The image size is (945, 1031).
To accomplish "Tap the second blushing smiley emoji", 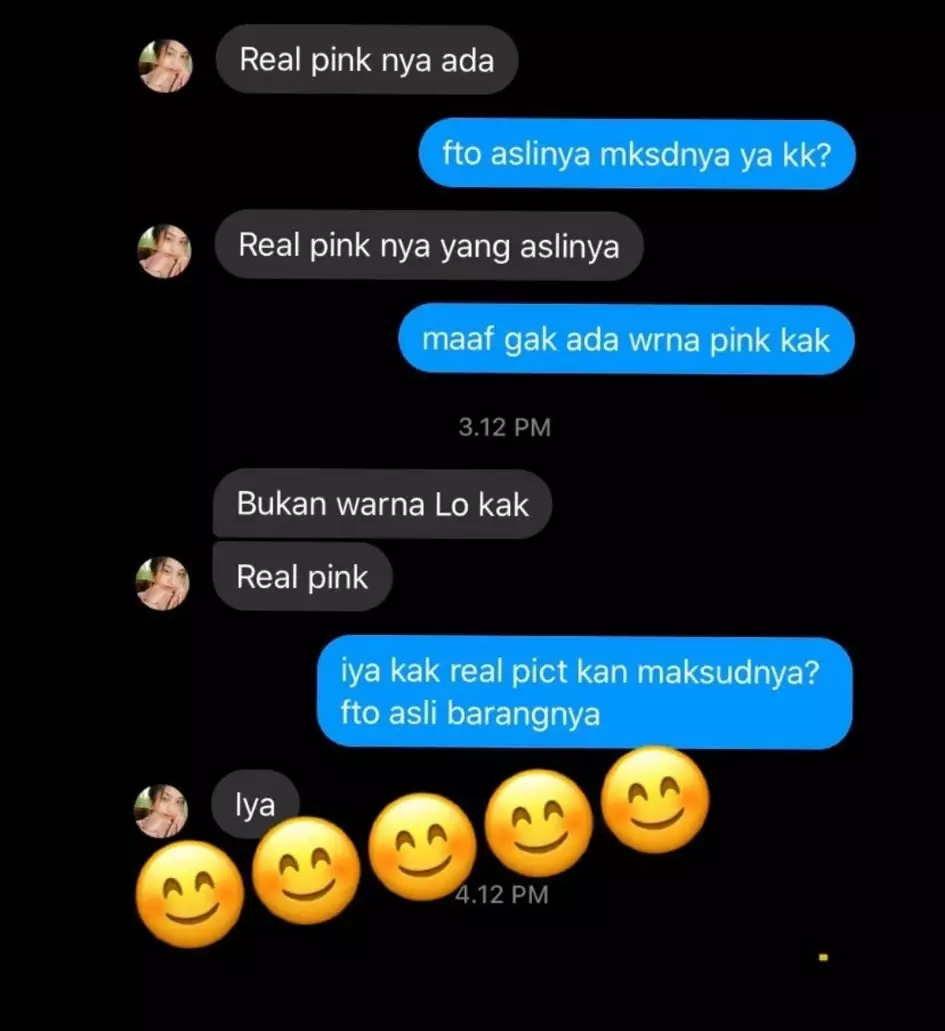I will tap(305, 872).
